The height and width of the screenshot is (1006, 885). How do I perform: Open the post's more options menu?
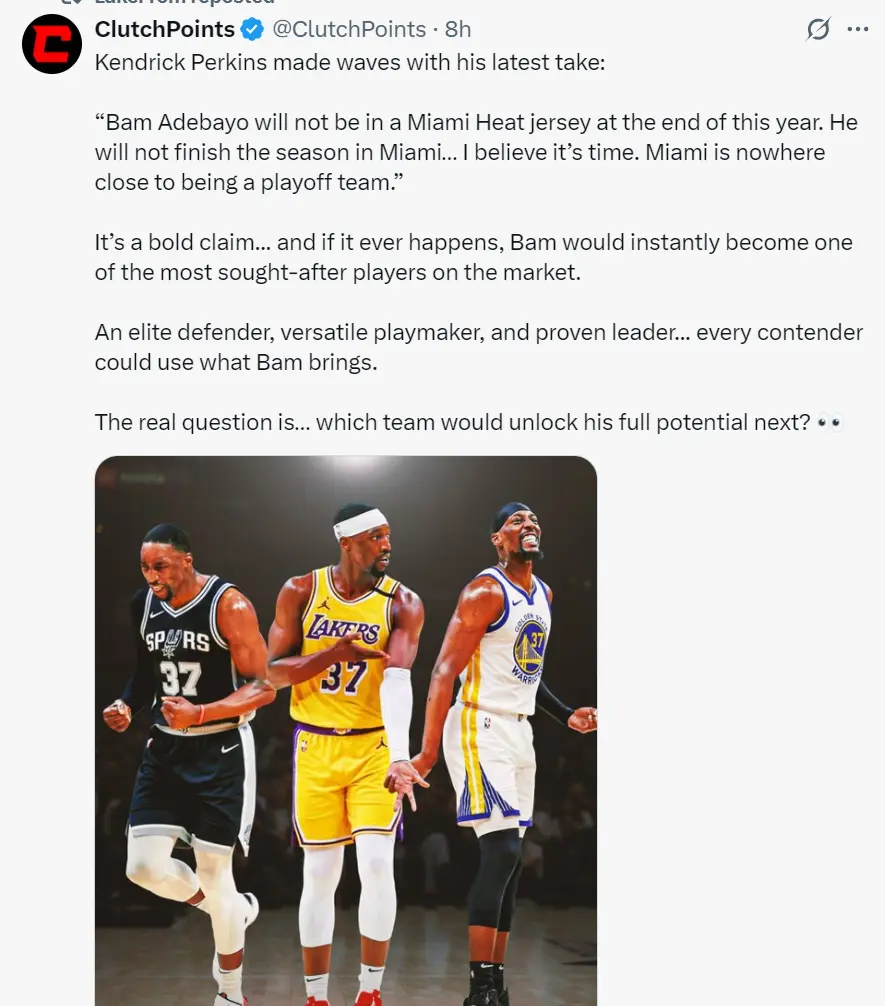tap(857, 29)
